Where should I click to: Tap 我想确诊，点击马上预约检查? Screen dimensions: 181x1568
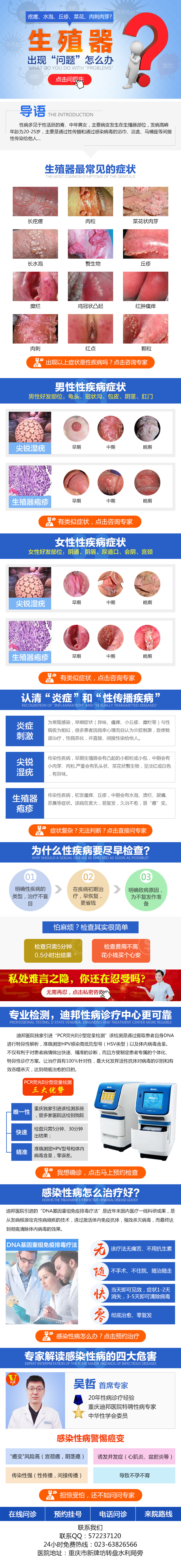click(90, 1172)
